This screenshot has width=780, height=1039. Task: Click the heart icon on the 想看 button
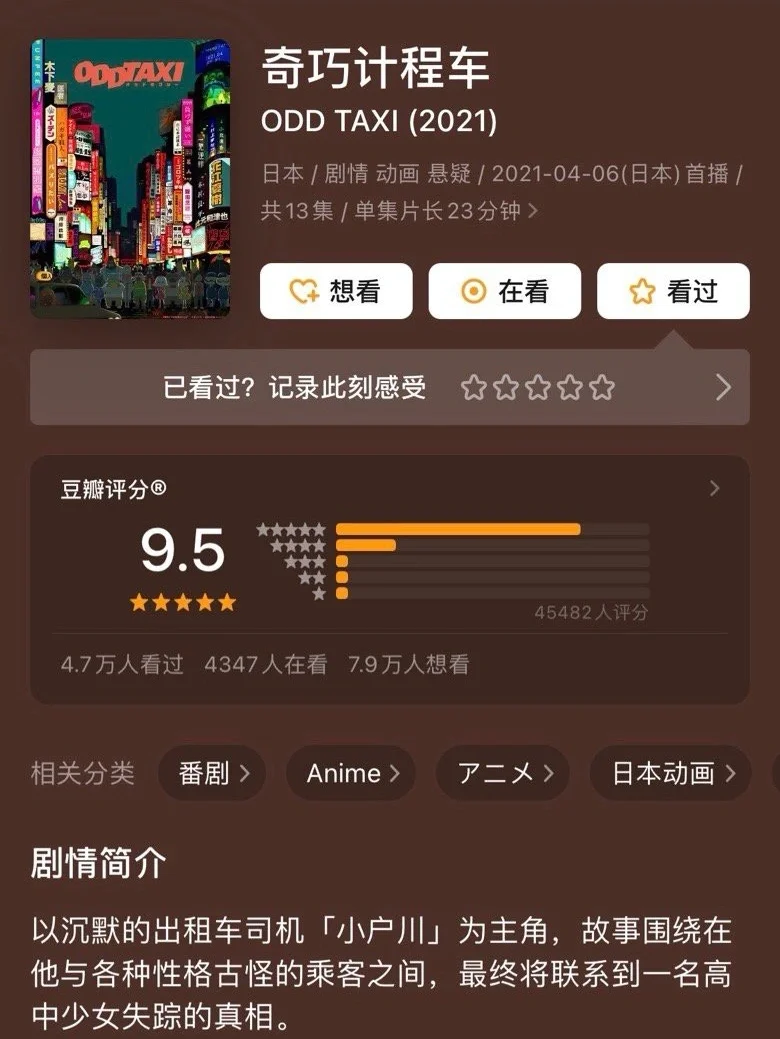pos(303,291)
